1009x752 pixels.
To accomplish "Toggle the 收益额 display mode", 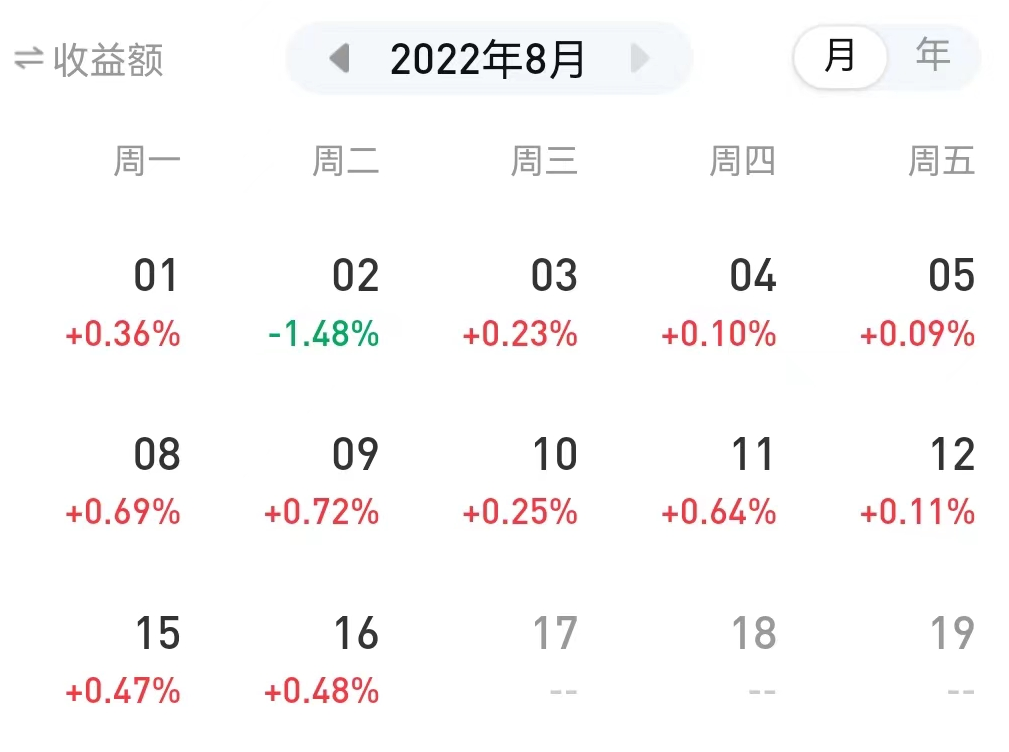I will click(89, 60).
